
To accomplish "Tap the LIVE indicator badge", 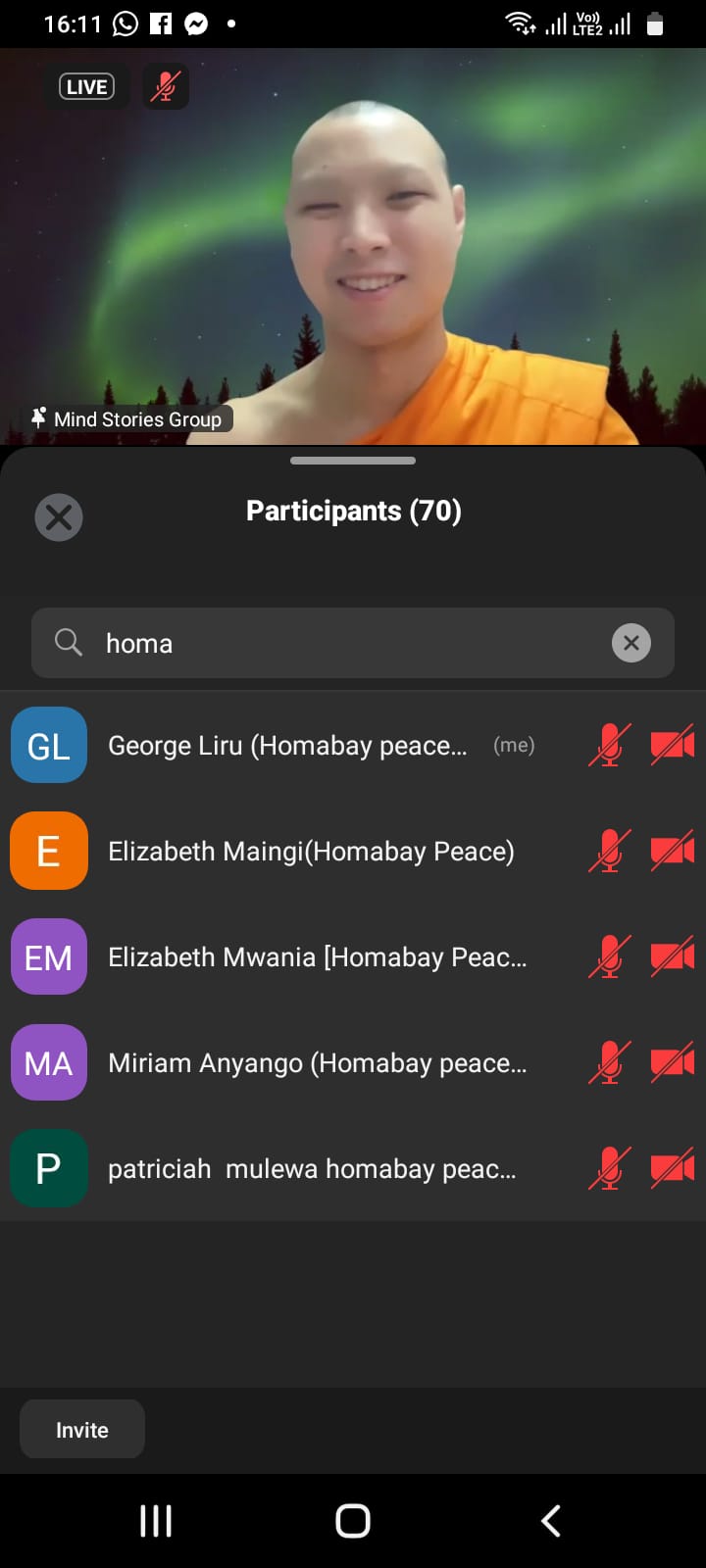I will click(87, 87).
